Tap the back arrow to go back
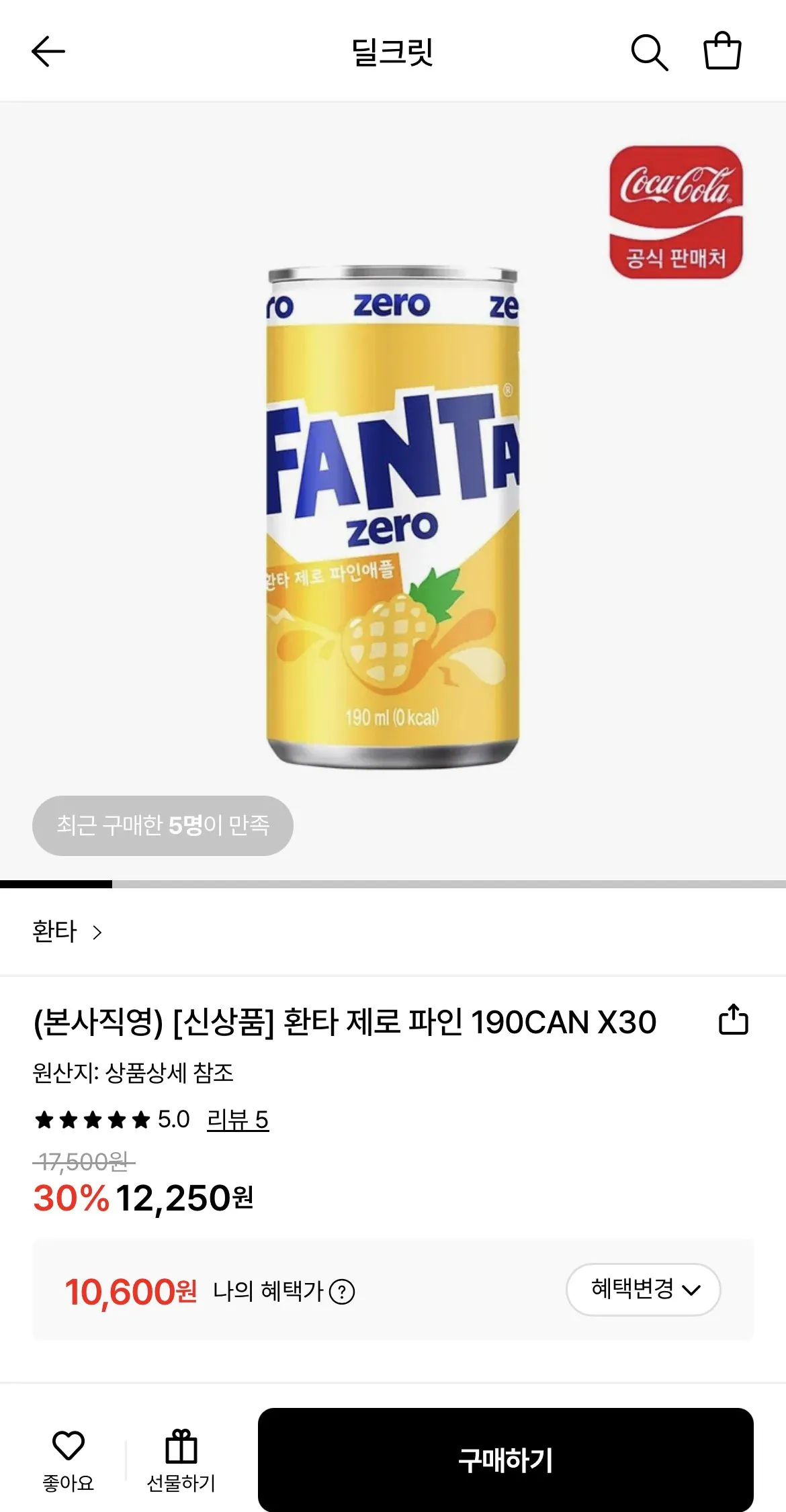This screenshot has width=786, height=1512. click(48, 52)
